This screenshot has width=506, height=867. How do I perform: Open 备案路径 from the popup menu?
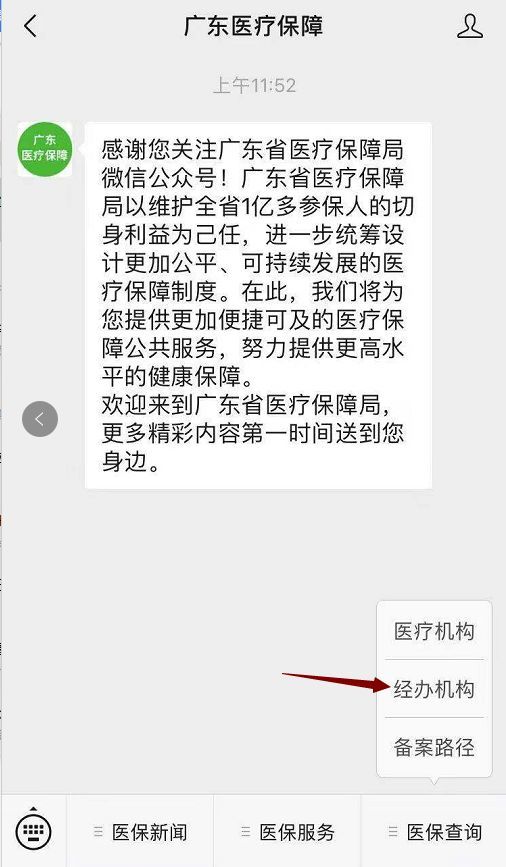434,747
